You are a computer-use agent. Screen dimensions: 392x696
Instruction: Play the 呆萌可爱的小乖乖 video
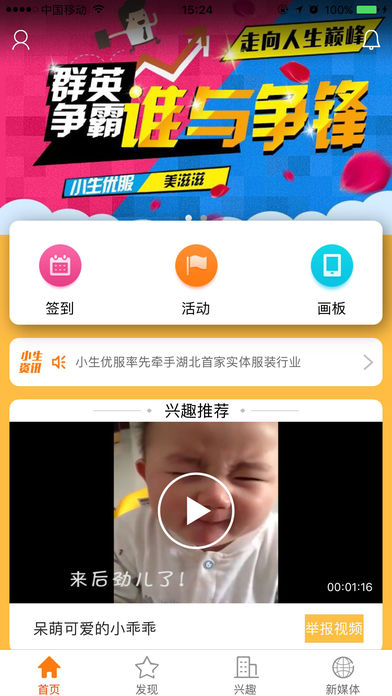tap(196, 510)
